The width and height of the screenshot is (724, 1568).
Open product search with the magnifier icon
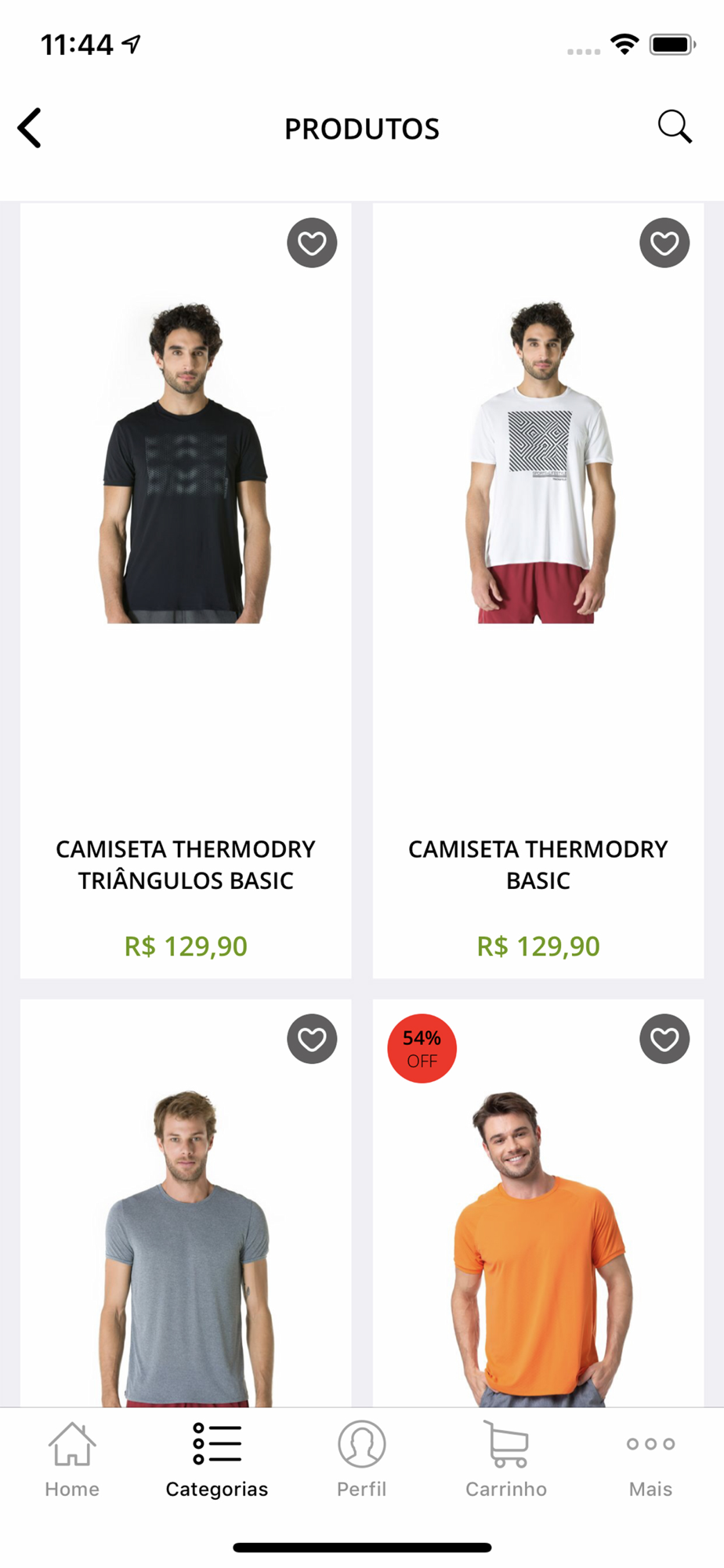tap(675, 126)
